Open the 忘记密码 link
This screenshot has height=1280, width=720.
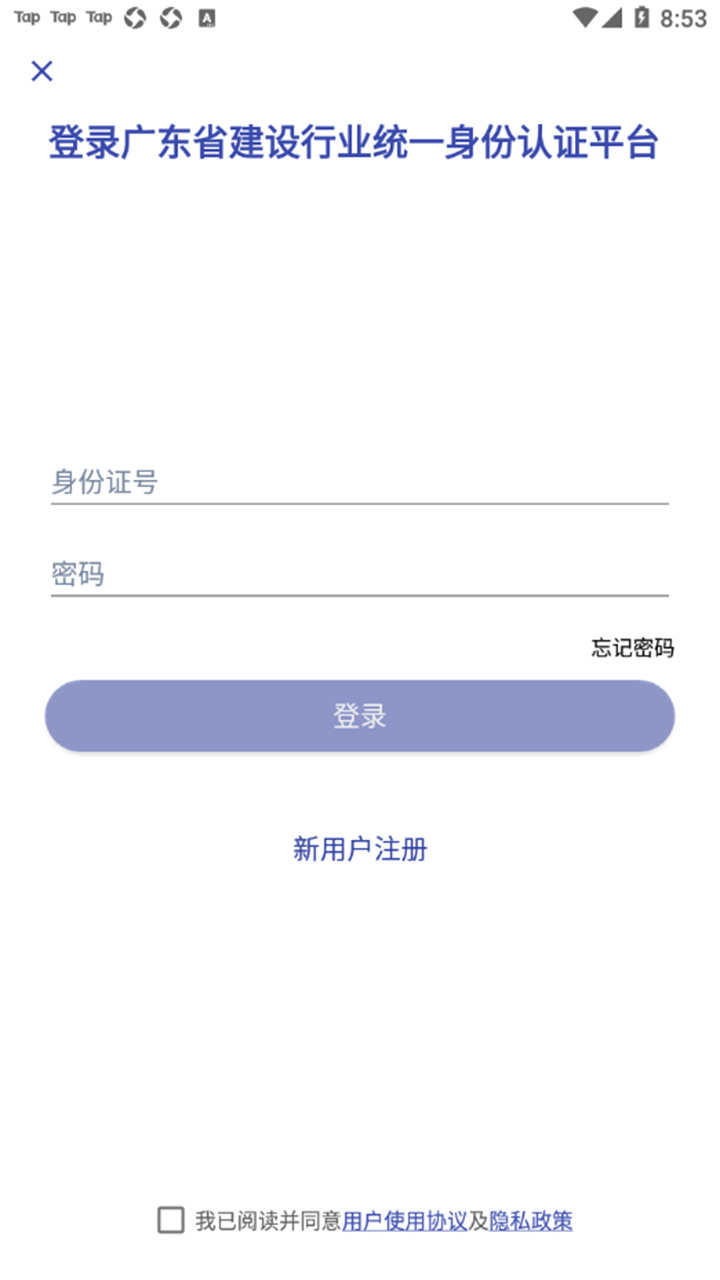pos(633,648)
